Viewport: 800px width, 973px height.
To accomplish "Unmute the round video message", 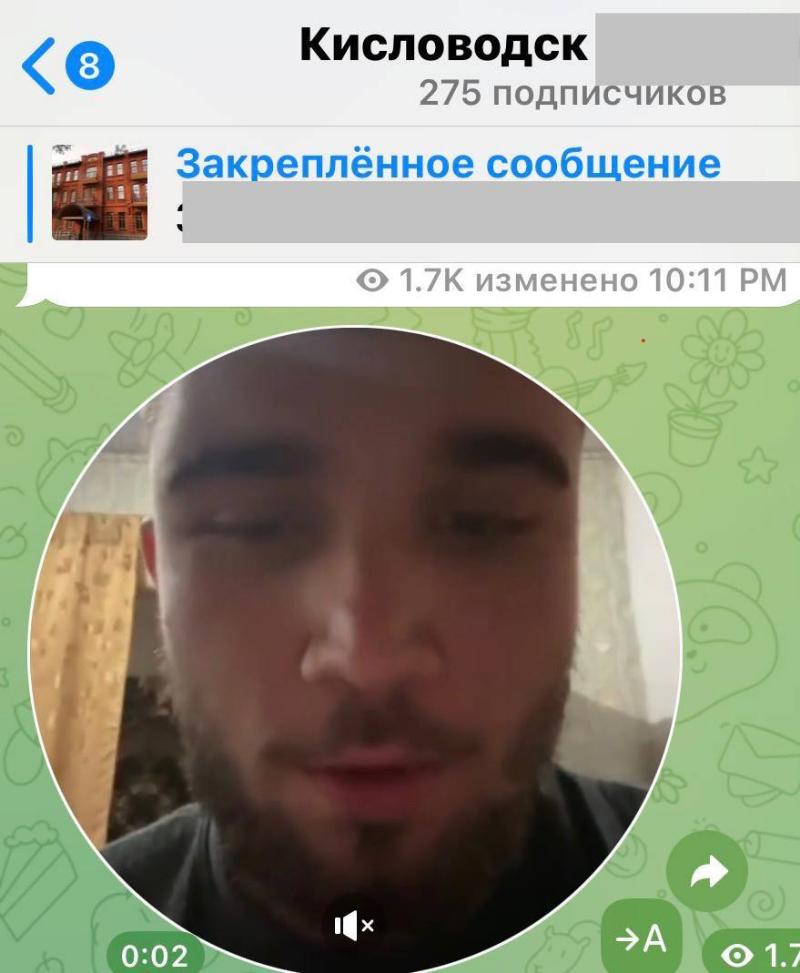I will tap(354, 925).
